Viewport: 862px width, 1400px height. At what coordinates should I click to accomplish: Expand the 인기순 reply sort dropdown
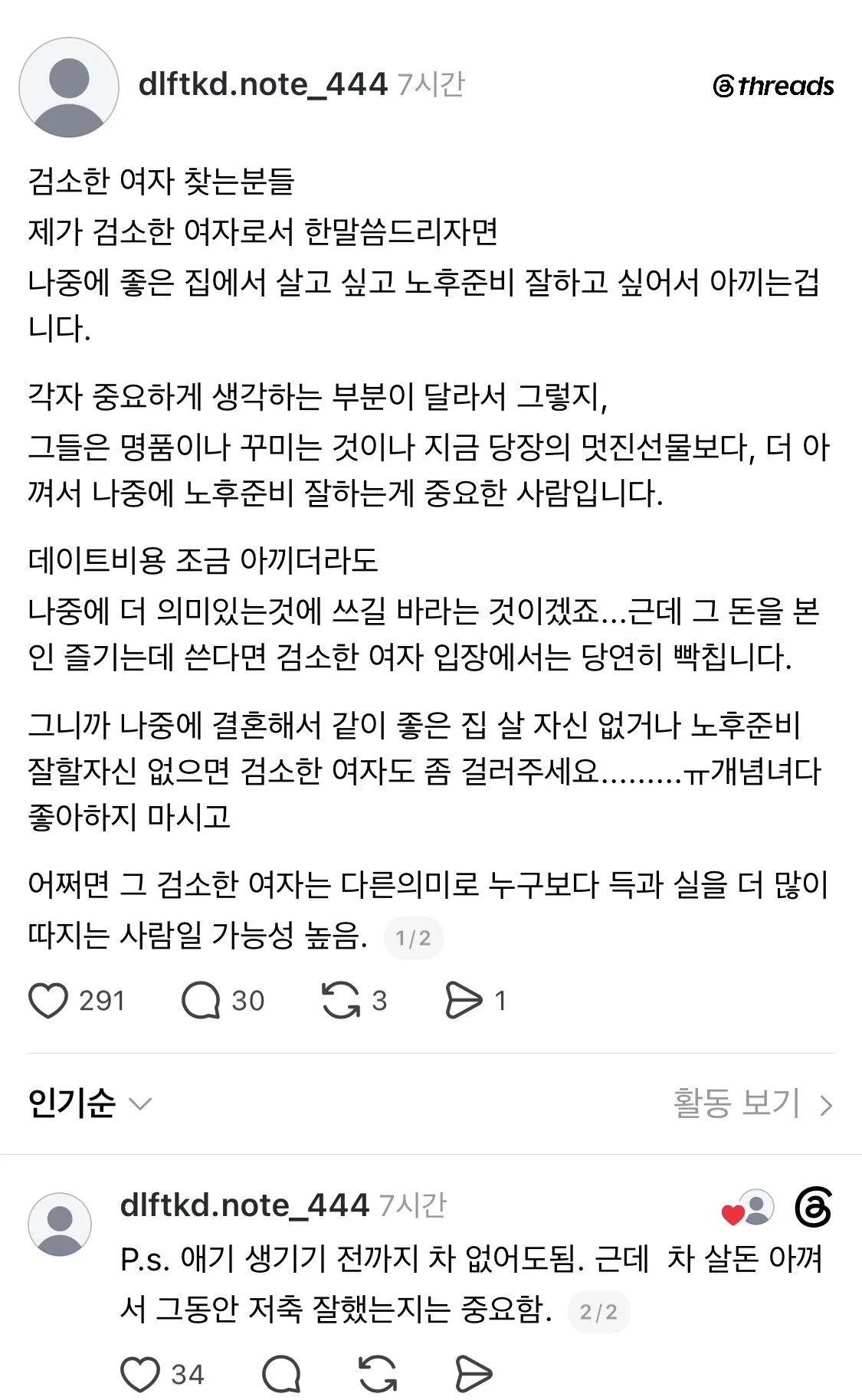coord(90,1103)
